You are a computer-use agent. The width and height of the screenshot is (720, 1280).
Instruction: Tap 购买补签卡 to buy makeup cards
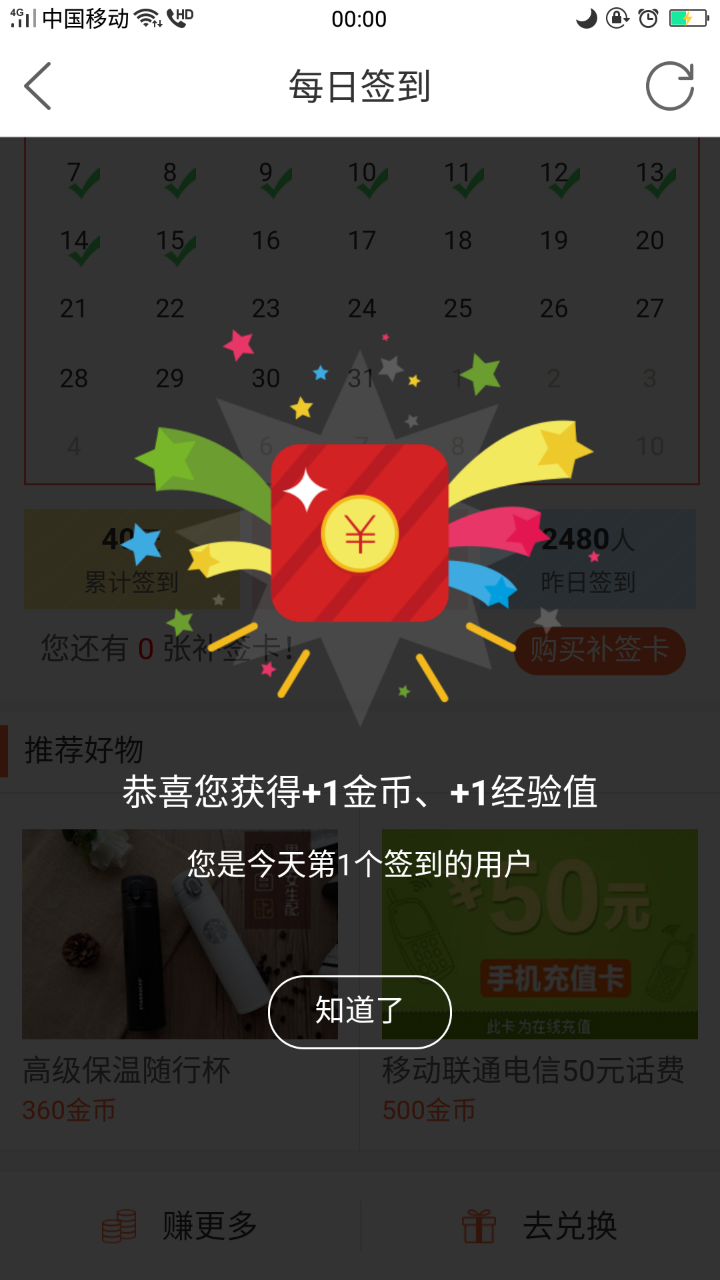tap(599, 651)
